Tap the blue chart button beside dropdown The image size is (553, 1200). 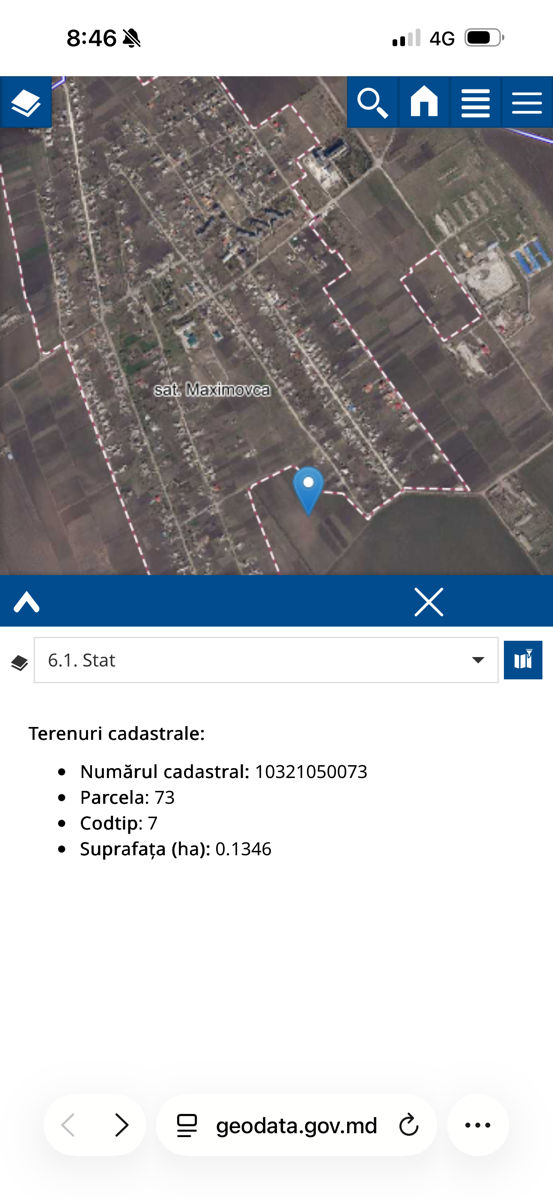523,660
